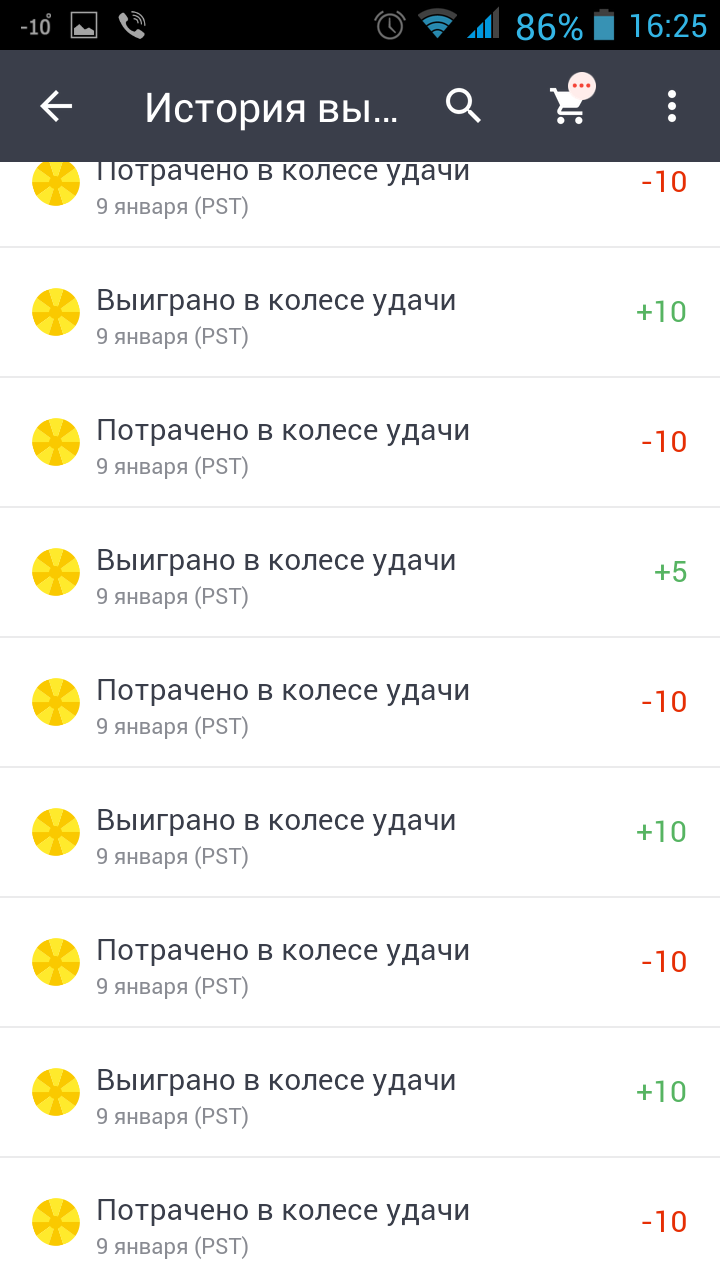The image size is (720, 1280).
Task: Go back using the arrow icon
Action: [56, 106]
